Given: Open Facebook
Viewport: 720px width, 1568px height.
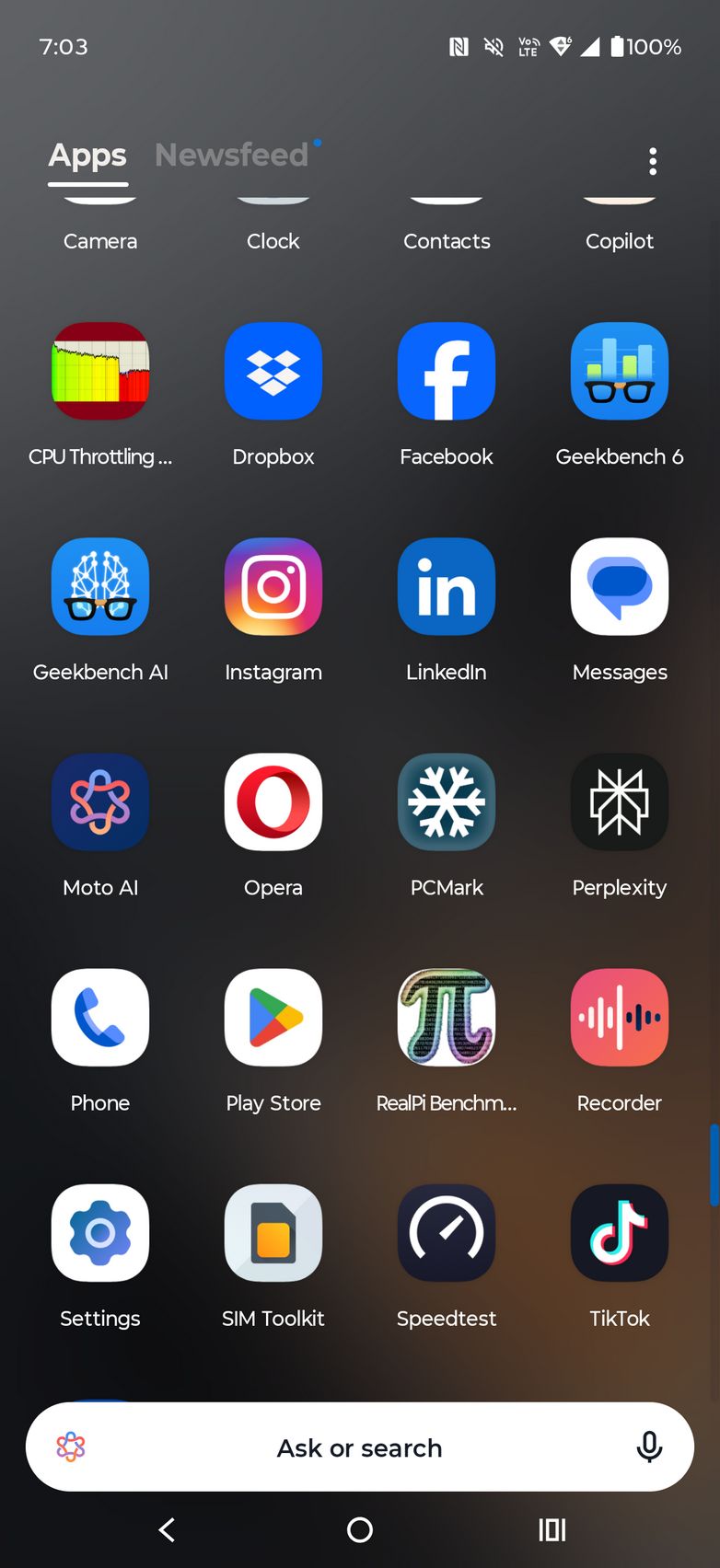Looking at the screenshot, I should click(x=447, y=371).
